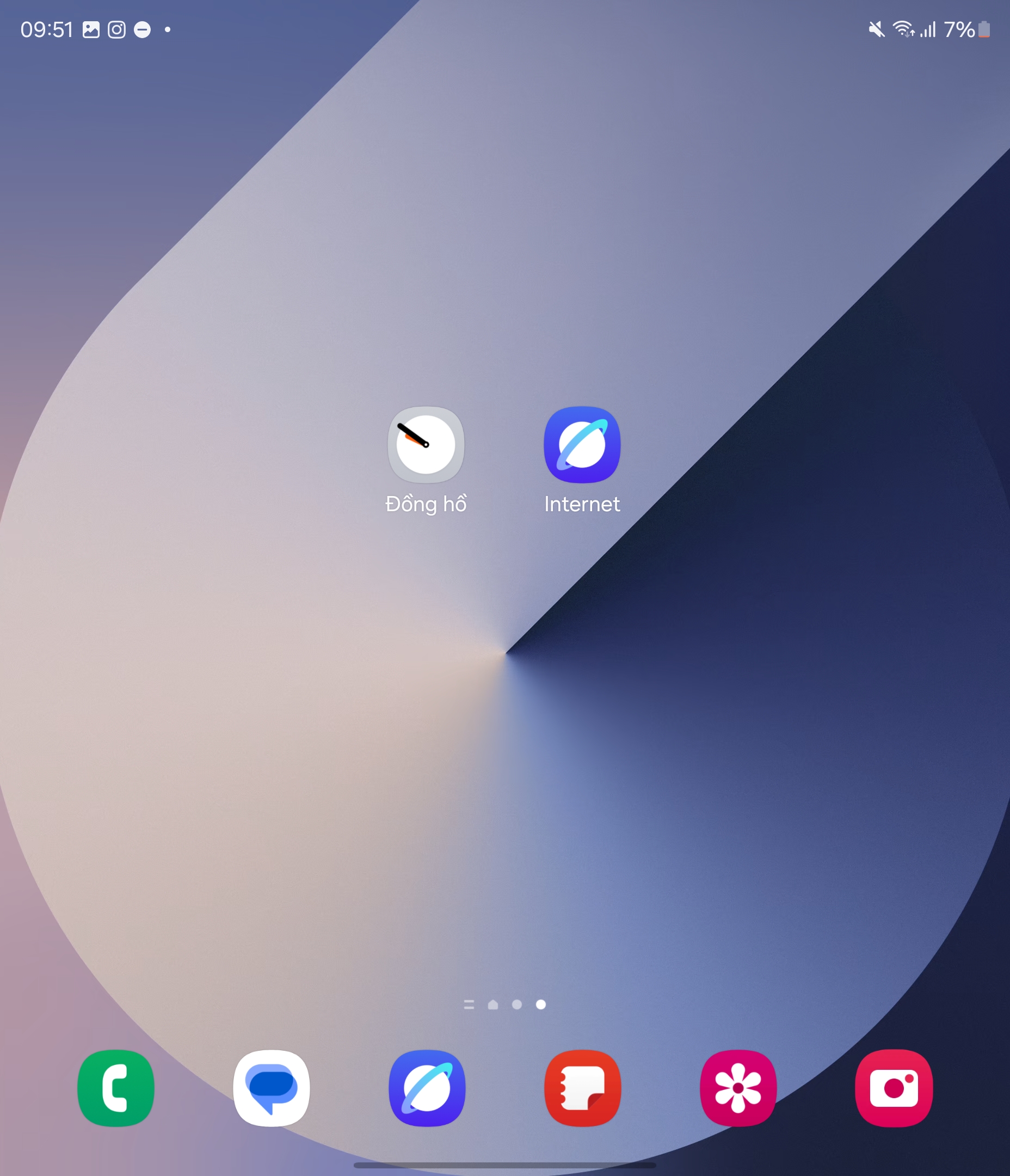1010x1176 pixels.
Task: Open the Gallery app in the dock
Action: pyautogui.click(x=738, y=1087)
